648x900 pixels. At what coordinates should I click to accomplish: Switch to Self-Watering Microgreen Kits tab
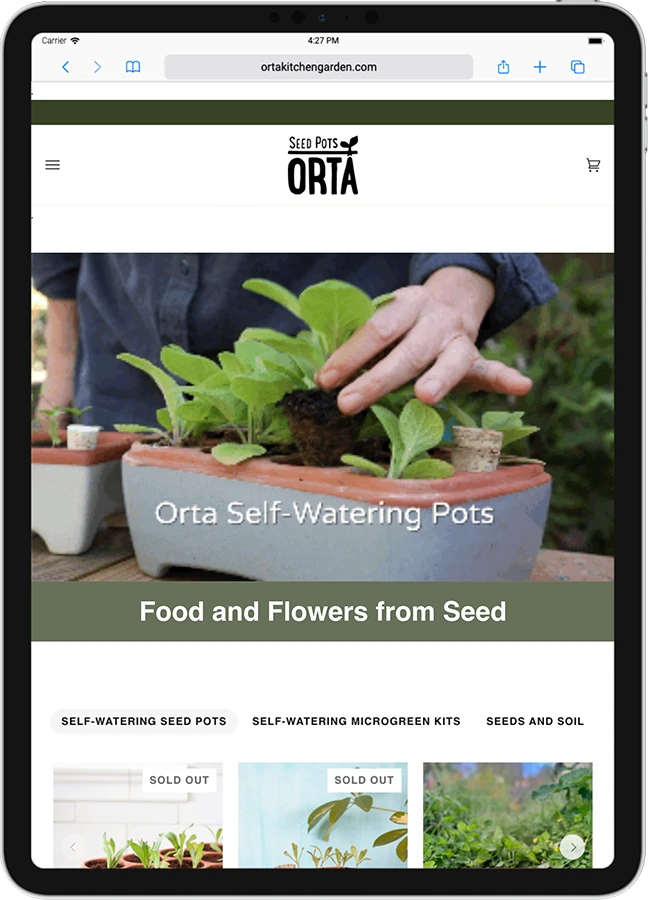pyautogui.click(x=356, y=721)
